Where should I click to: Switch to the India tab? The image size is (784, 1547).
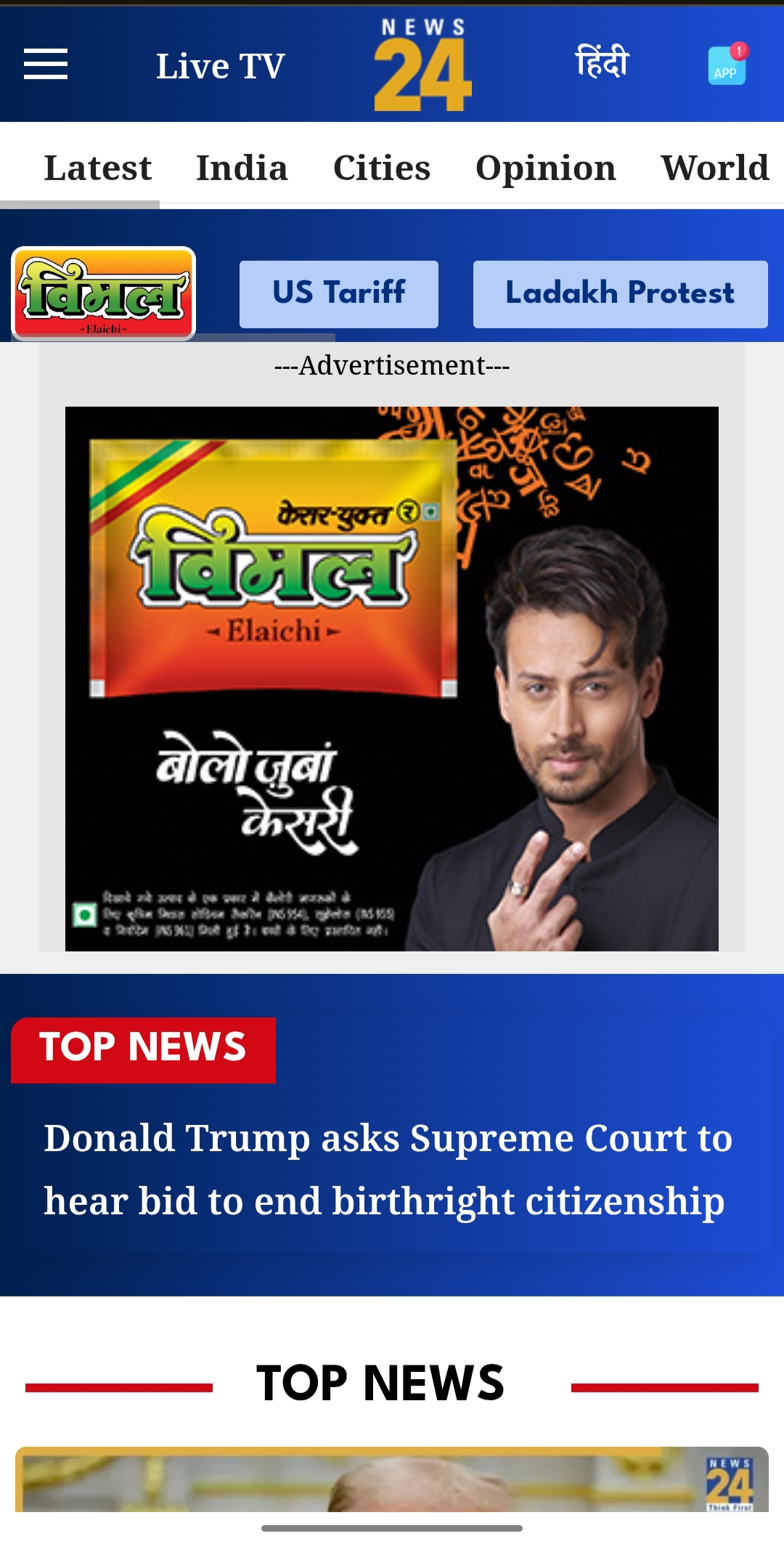(242, 168)
